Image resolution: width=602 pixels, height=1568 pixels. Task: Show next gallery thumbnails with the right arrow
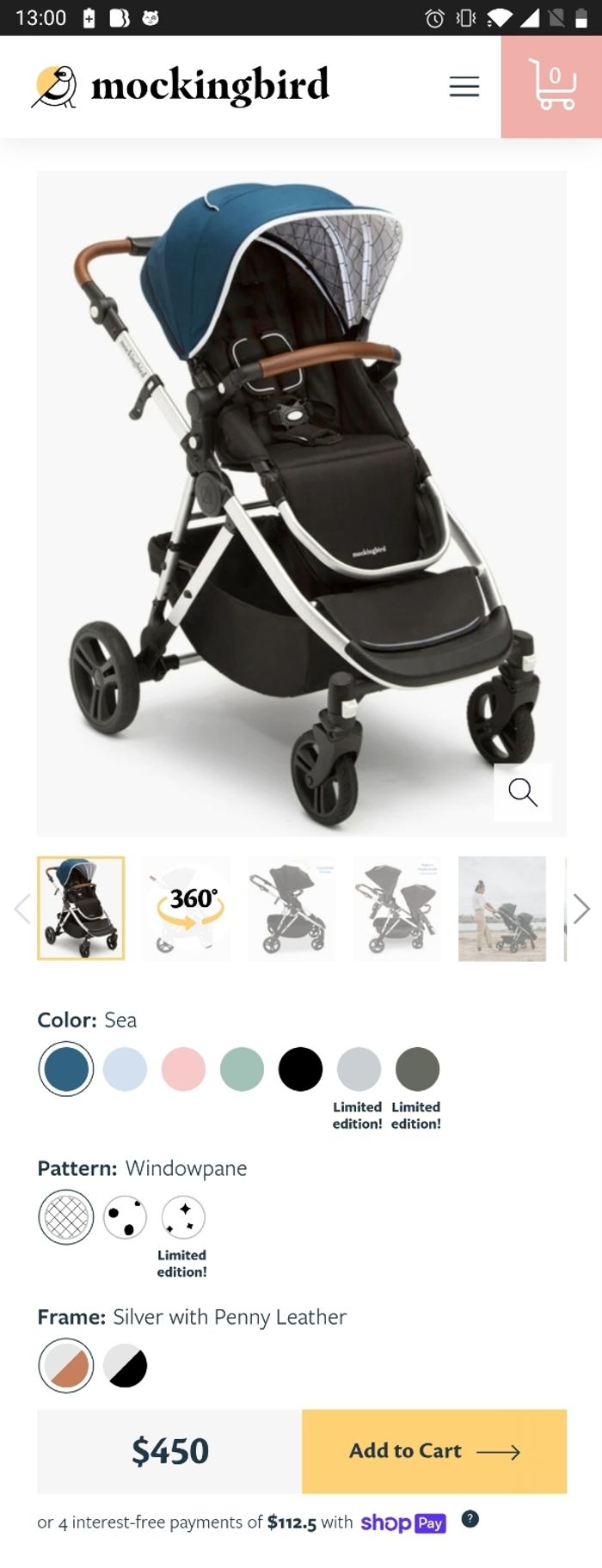[582, 908]
